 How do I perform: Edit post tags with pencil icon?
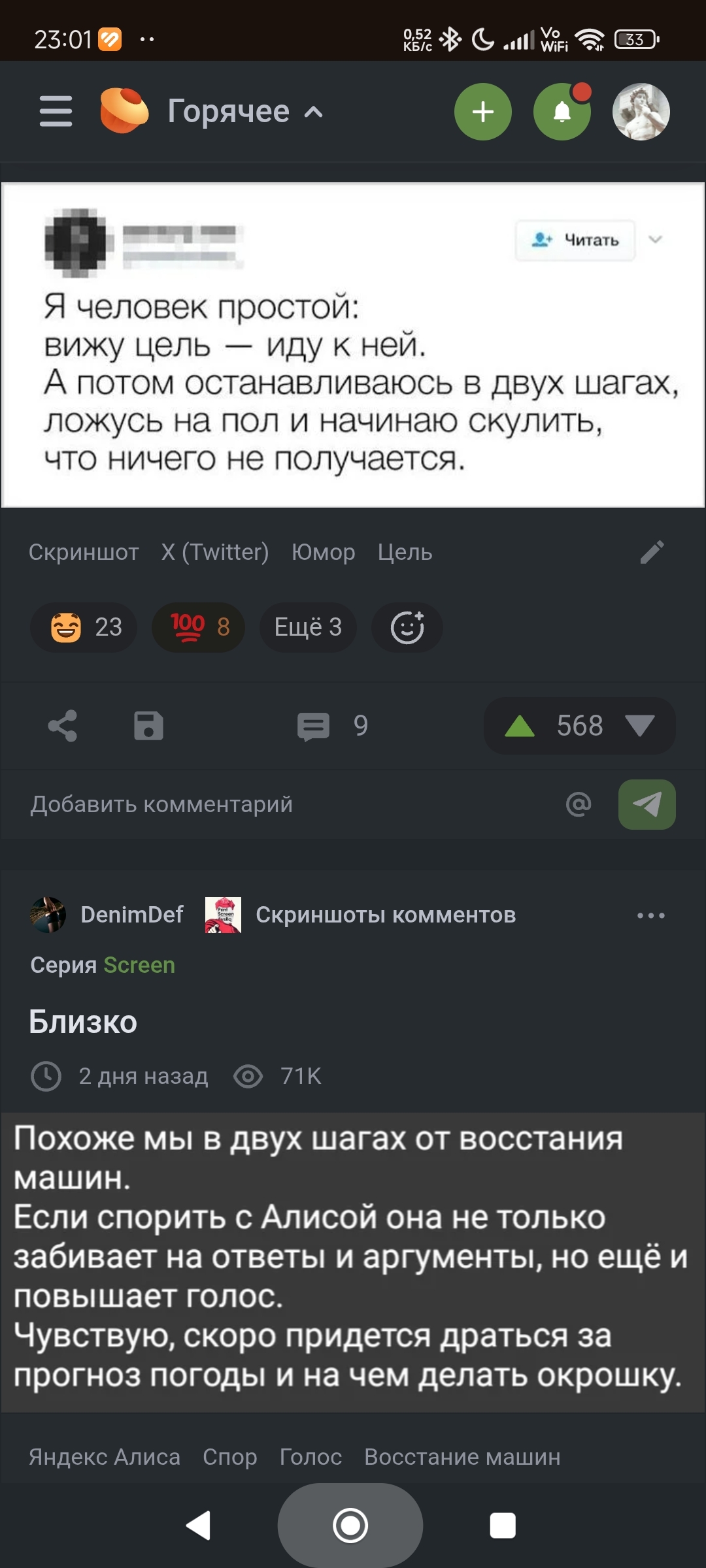pos(652,552)
